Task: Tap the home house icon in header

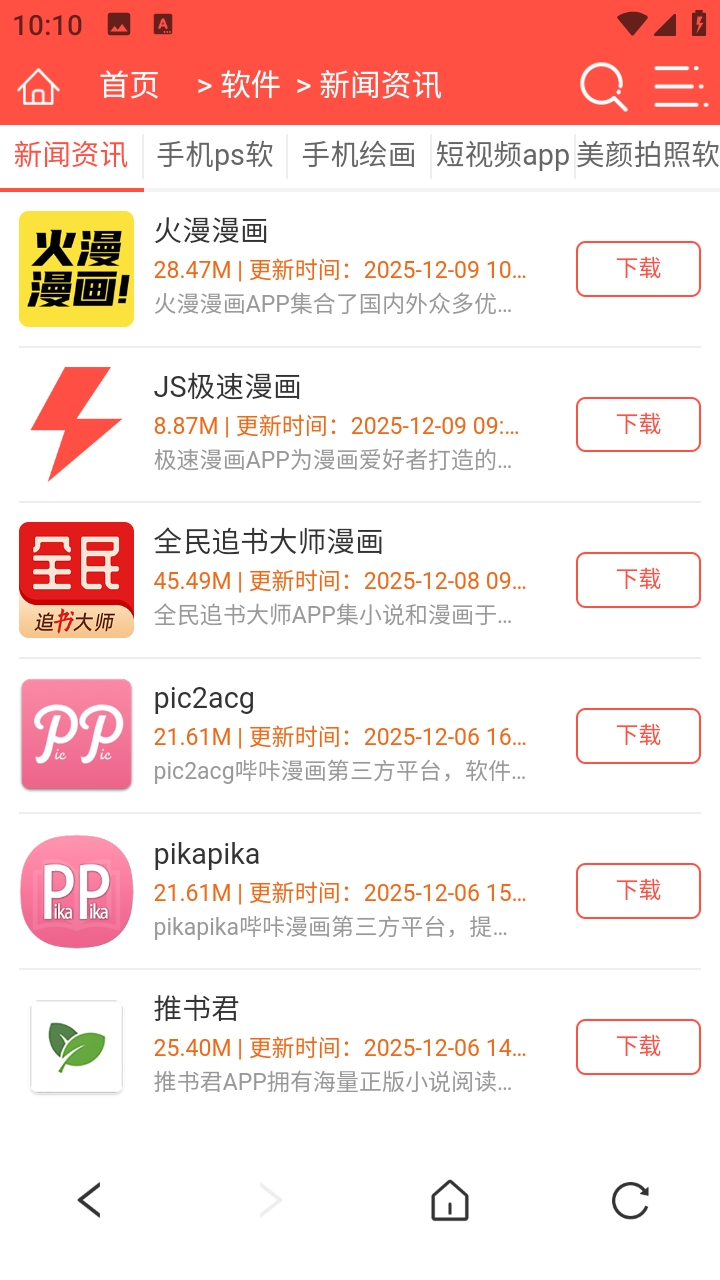Action: pos(39,87)
